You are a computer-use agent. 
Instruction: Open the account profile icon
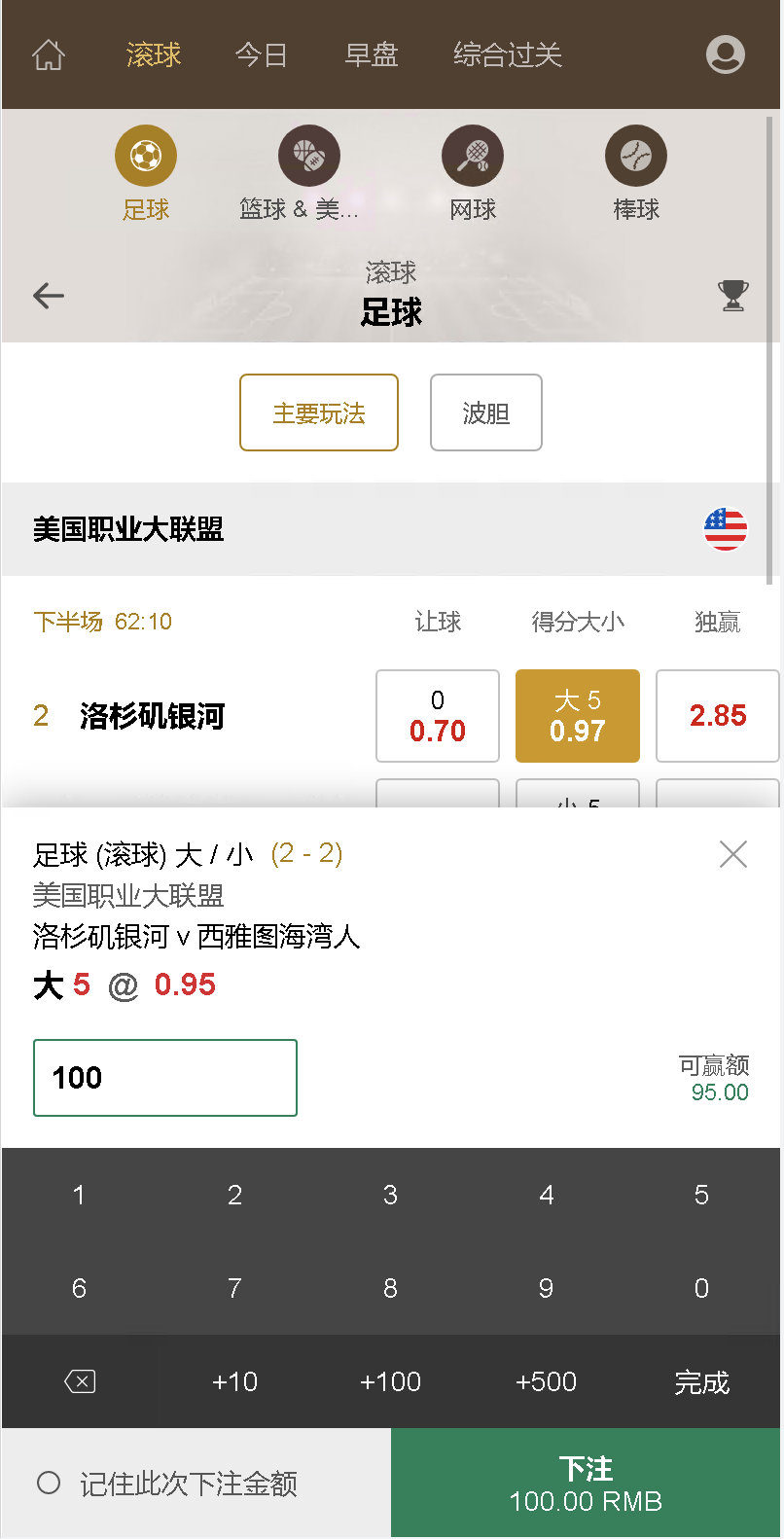pyautogui.click(x=725, y=55)
